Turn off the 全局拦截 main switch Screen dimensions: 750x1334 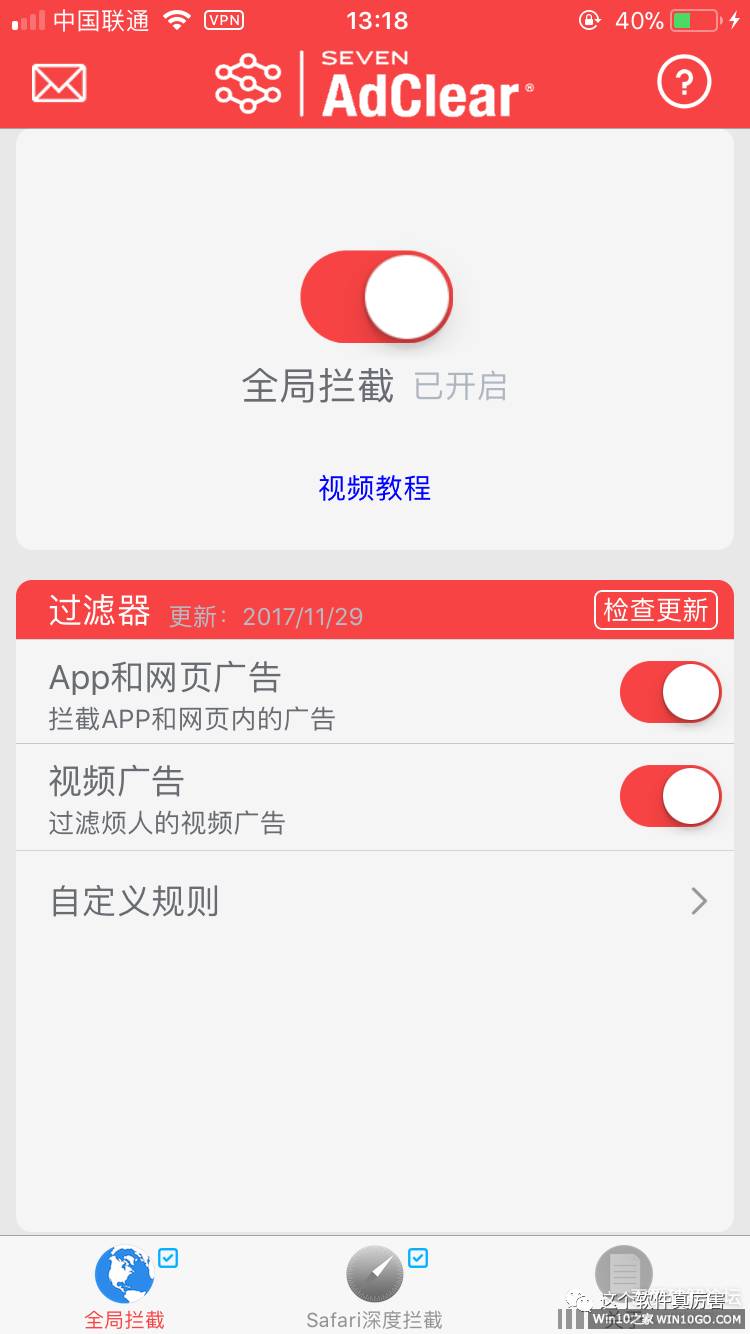377,297
